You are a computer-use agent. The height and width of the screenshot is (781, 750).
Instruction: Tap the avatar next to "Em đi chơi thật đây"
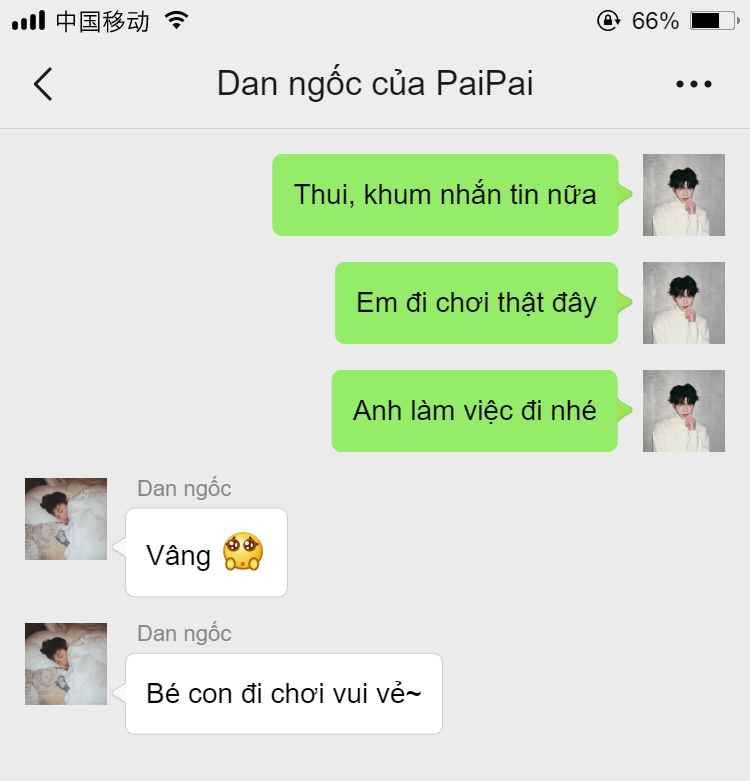(683, 303)
